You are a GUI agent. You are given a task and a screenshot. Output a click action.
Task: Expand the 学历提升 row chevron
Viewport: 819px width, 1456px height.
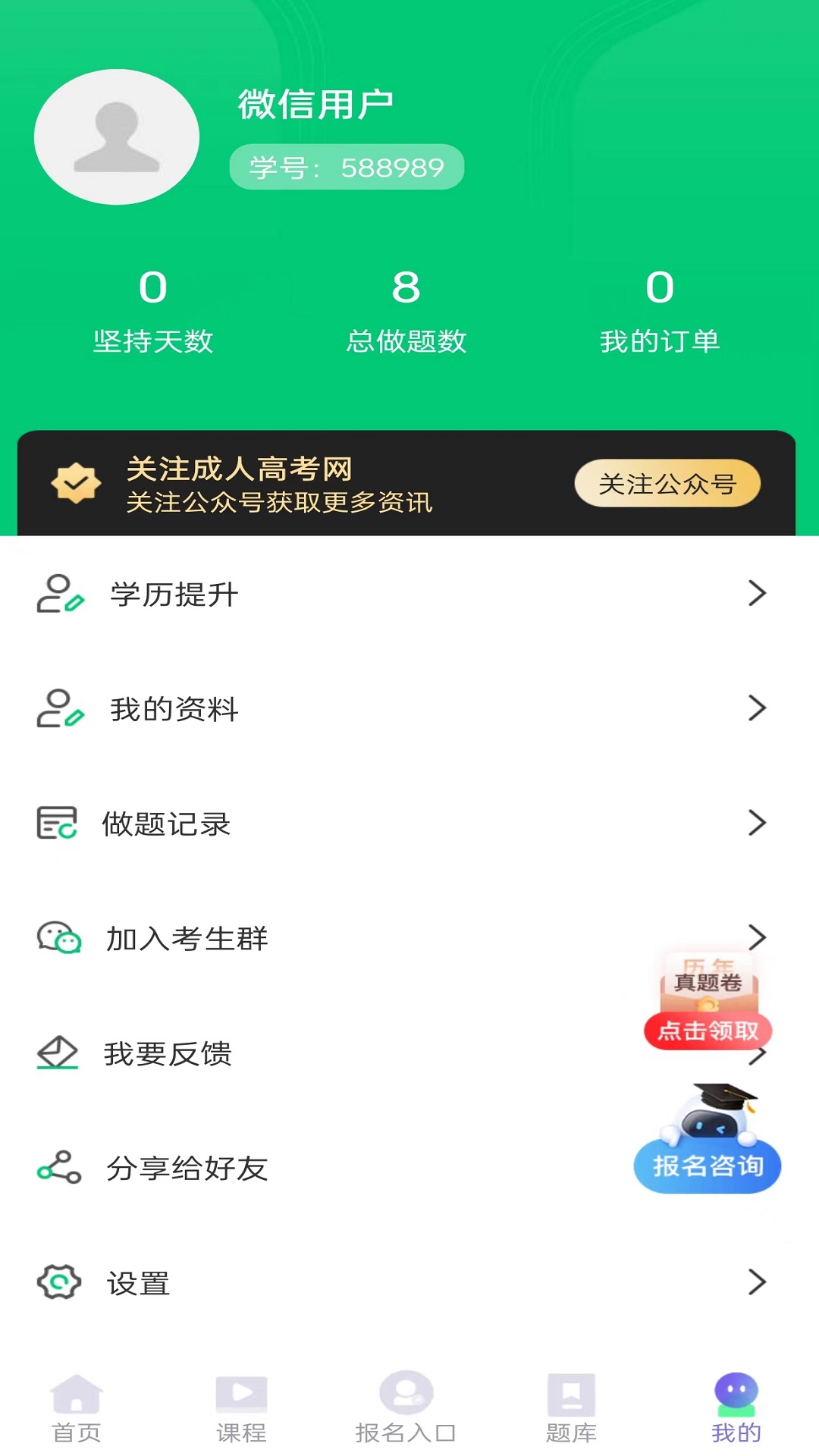(757, 595)
